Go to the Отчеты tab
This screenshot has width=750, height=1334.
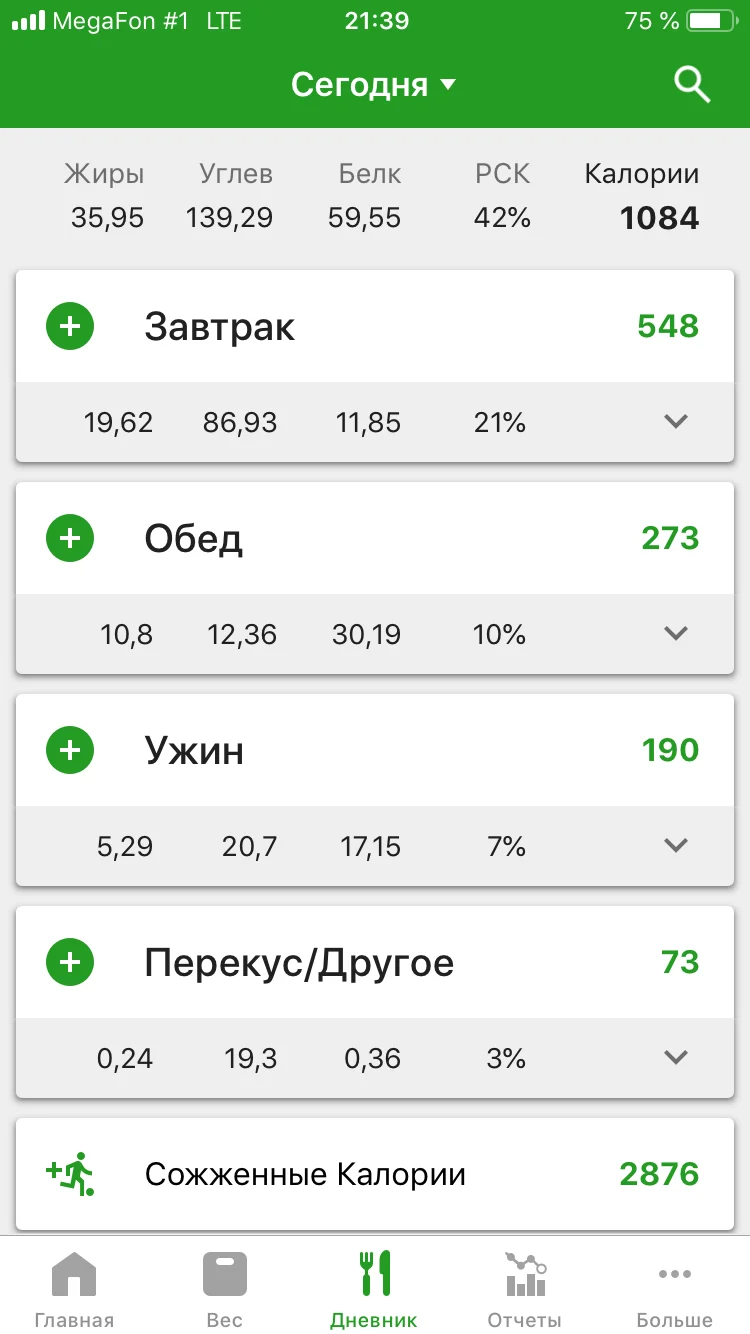[x=524, y=1288]
